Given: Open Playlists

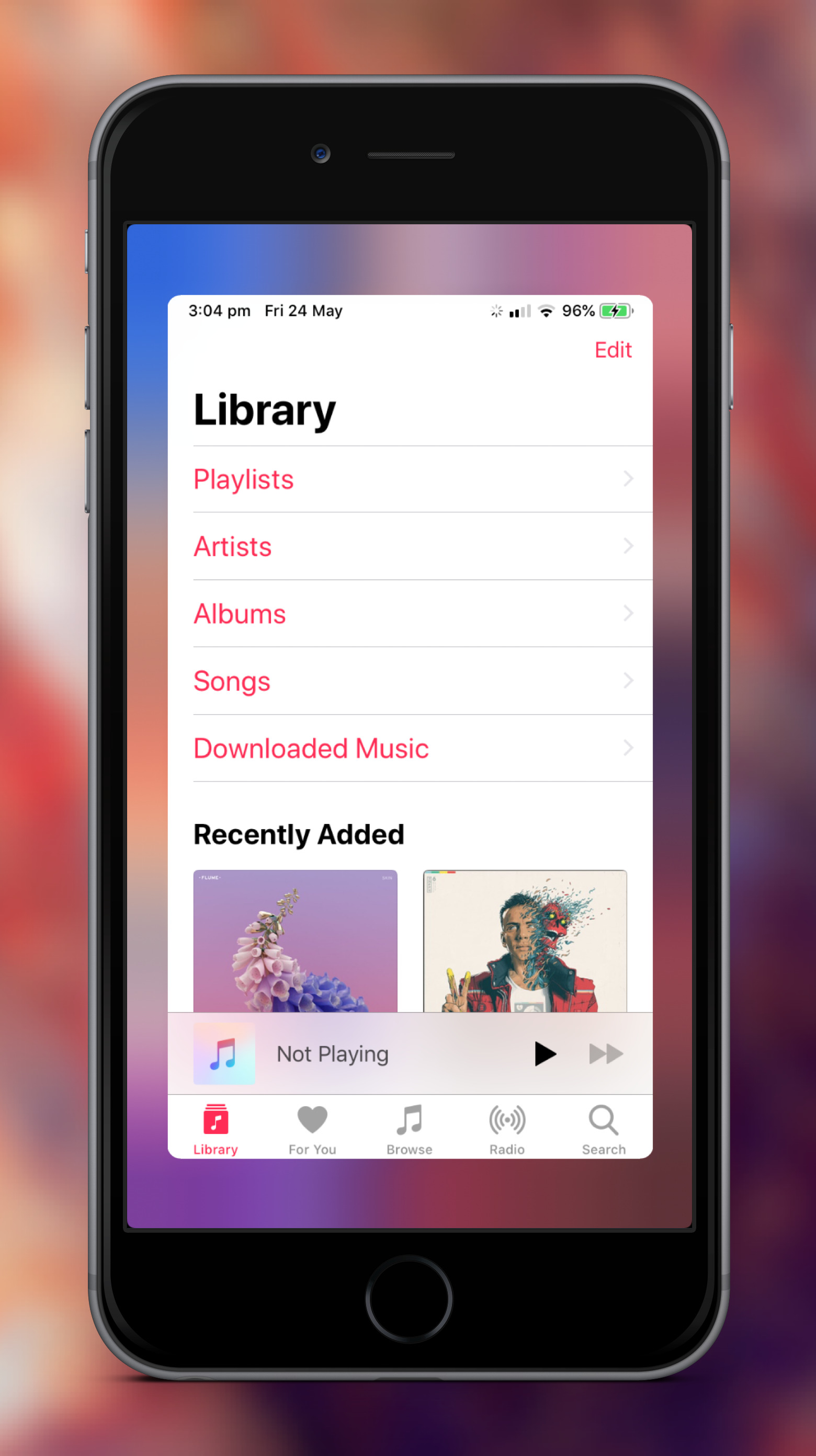Looking at the screenshot, I should (413, 479).
